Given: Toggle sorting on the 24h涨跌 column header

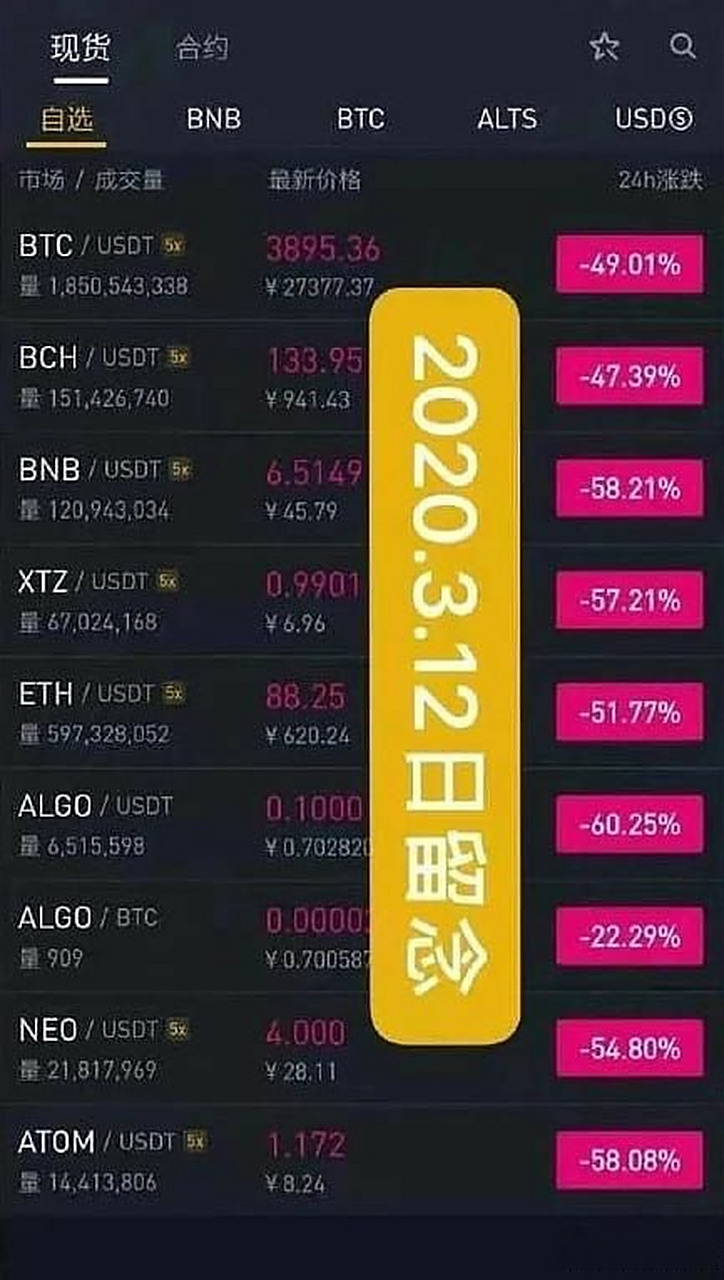Looking at the screenshot, I should coord(661,180).
